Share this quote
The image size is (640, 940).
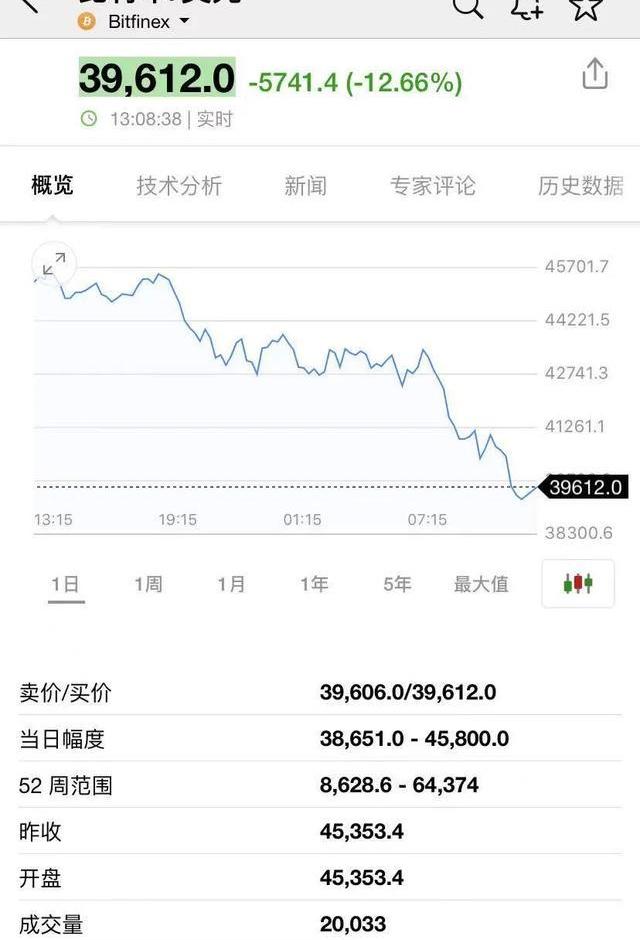[595, 75]
